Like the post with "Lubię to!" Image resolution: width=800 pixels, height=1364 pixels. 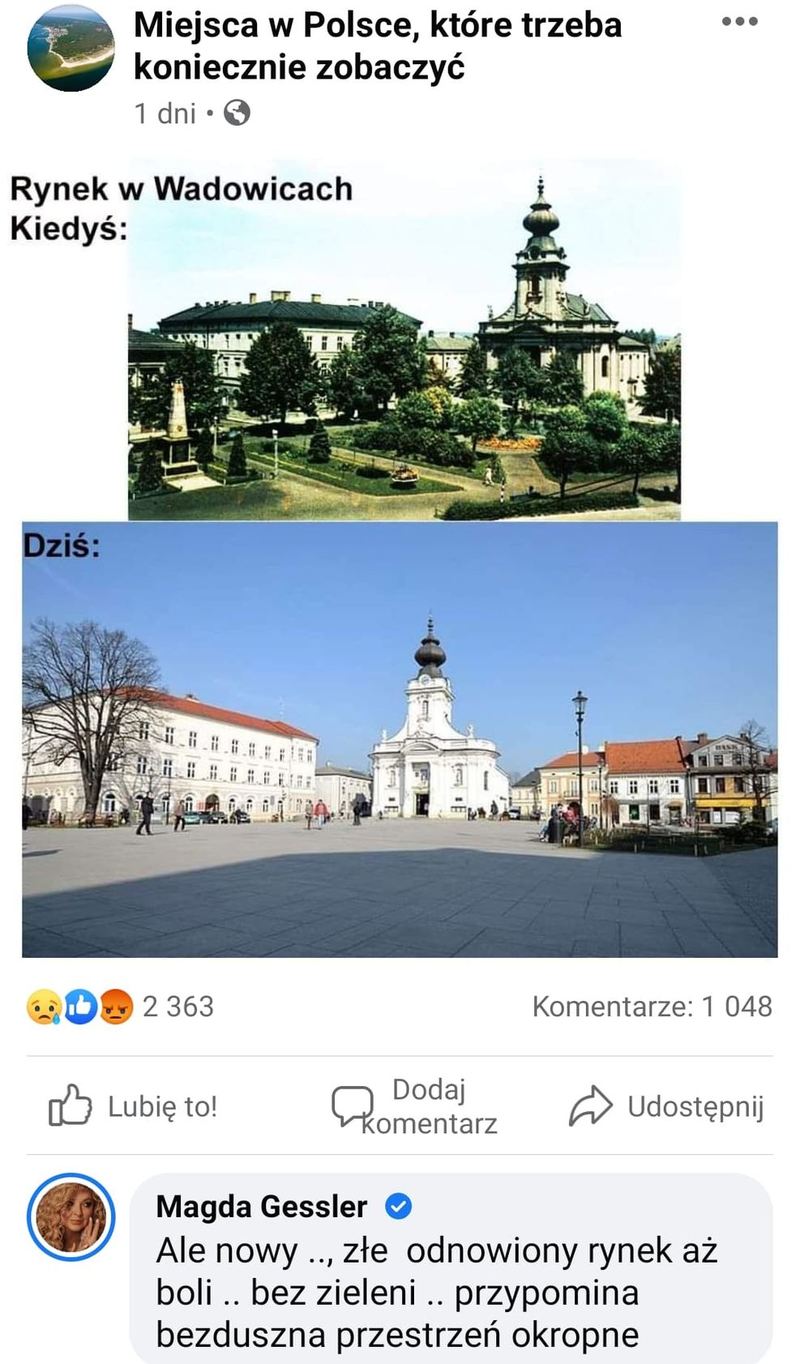(133, 1107)
